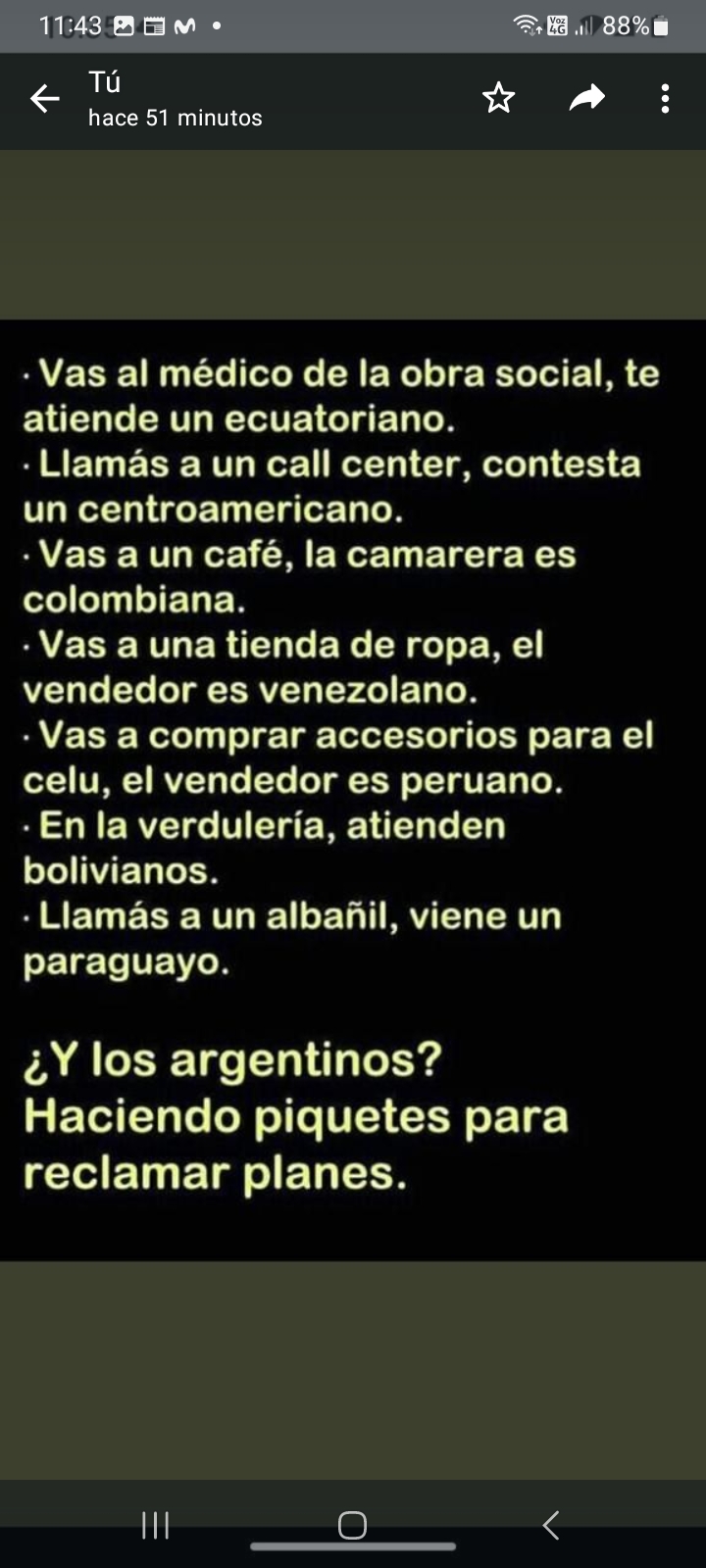The image size is (706, 1568).
Task: Forward the image with the arrow icon
Action: tap(586, 98)
